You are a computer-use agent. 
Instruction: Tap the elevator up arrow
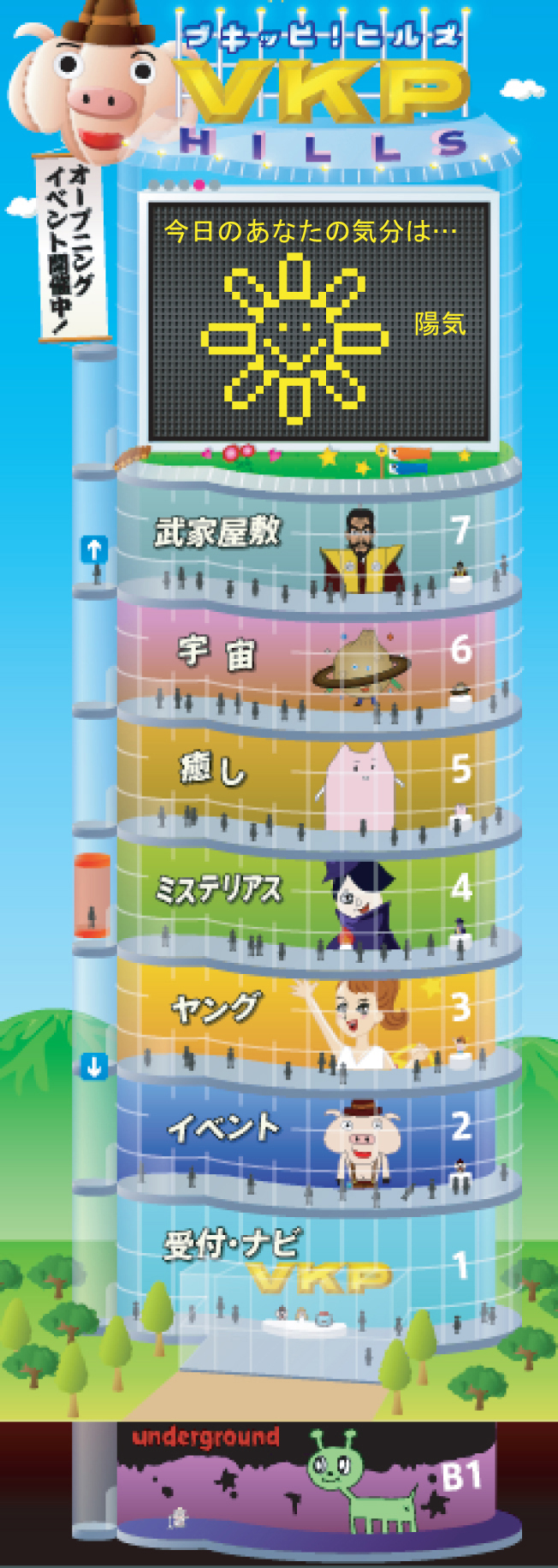click(94, 549)
